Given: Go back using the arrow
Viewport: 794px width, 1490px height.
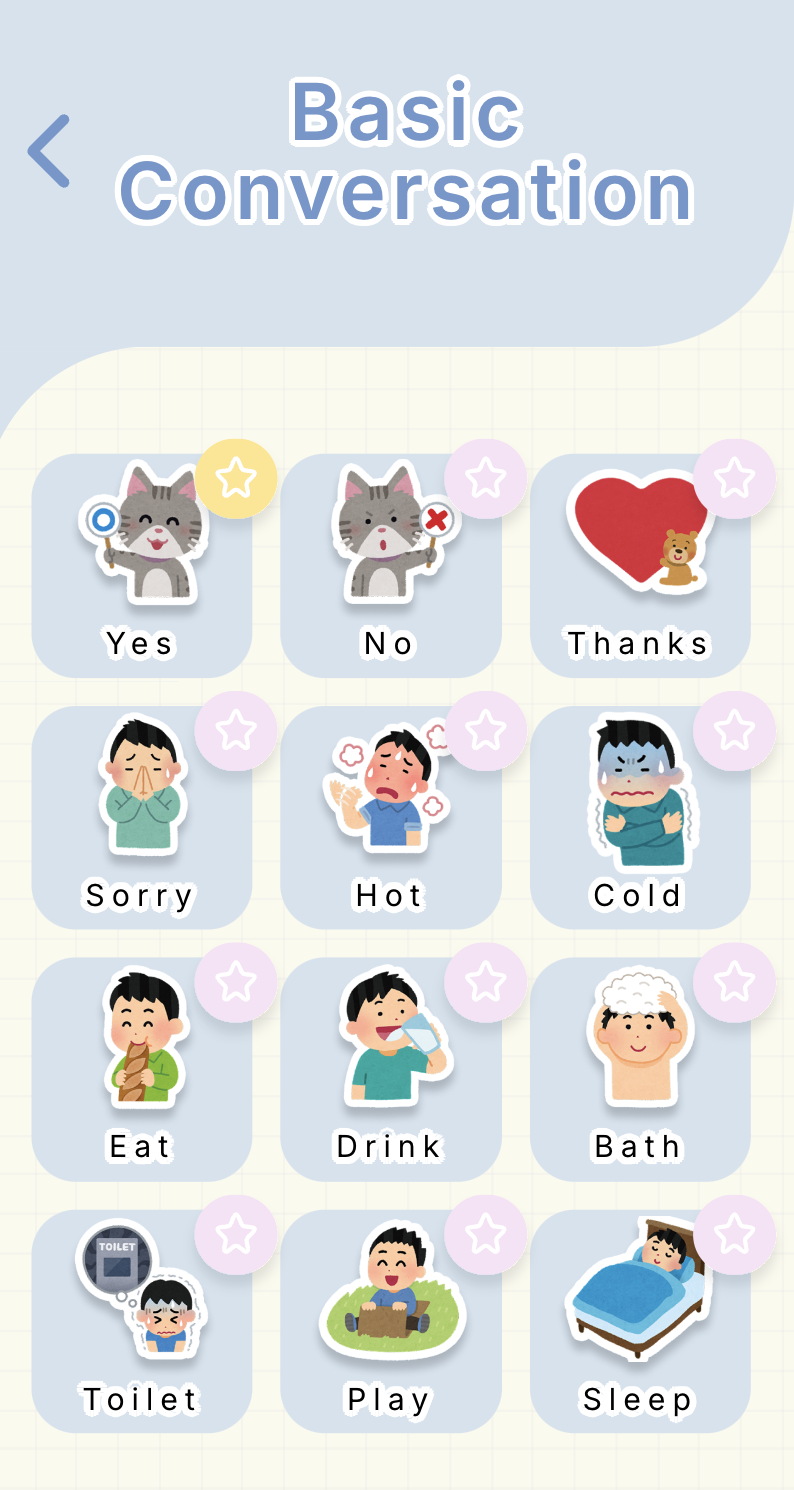Looking at the screenshot, I should [x=49, y=151].
